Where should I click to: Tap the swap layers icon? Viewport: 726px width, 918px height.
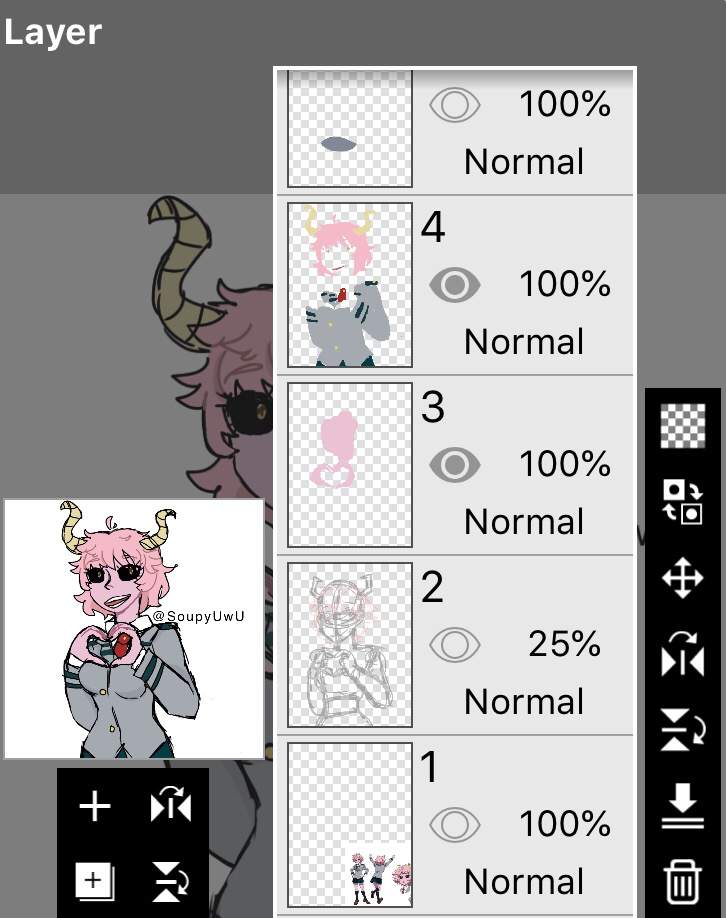click(683, 502)
